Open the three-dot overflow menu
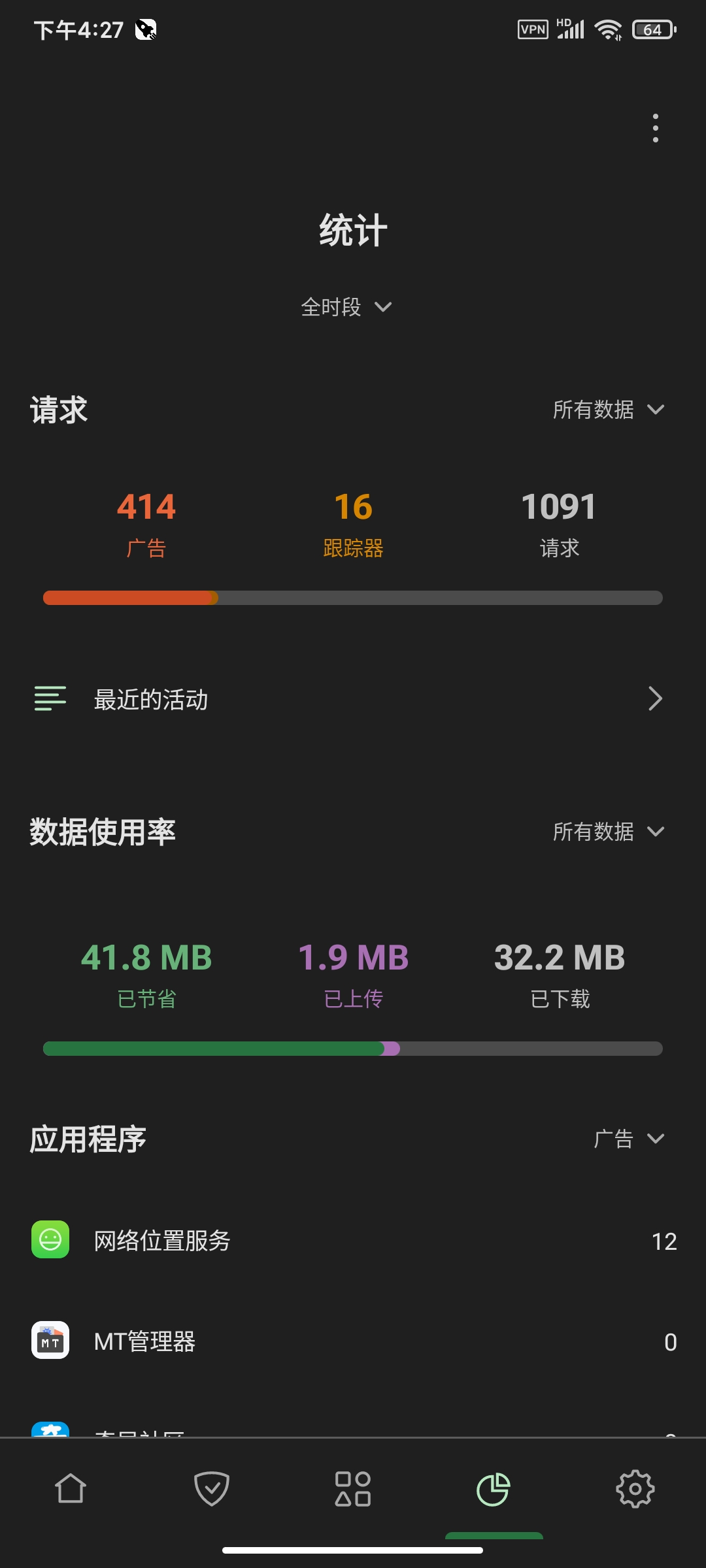Viewport: 706px width, 1568px height. pyautogui.click(x=655, y=128)
